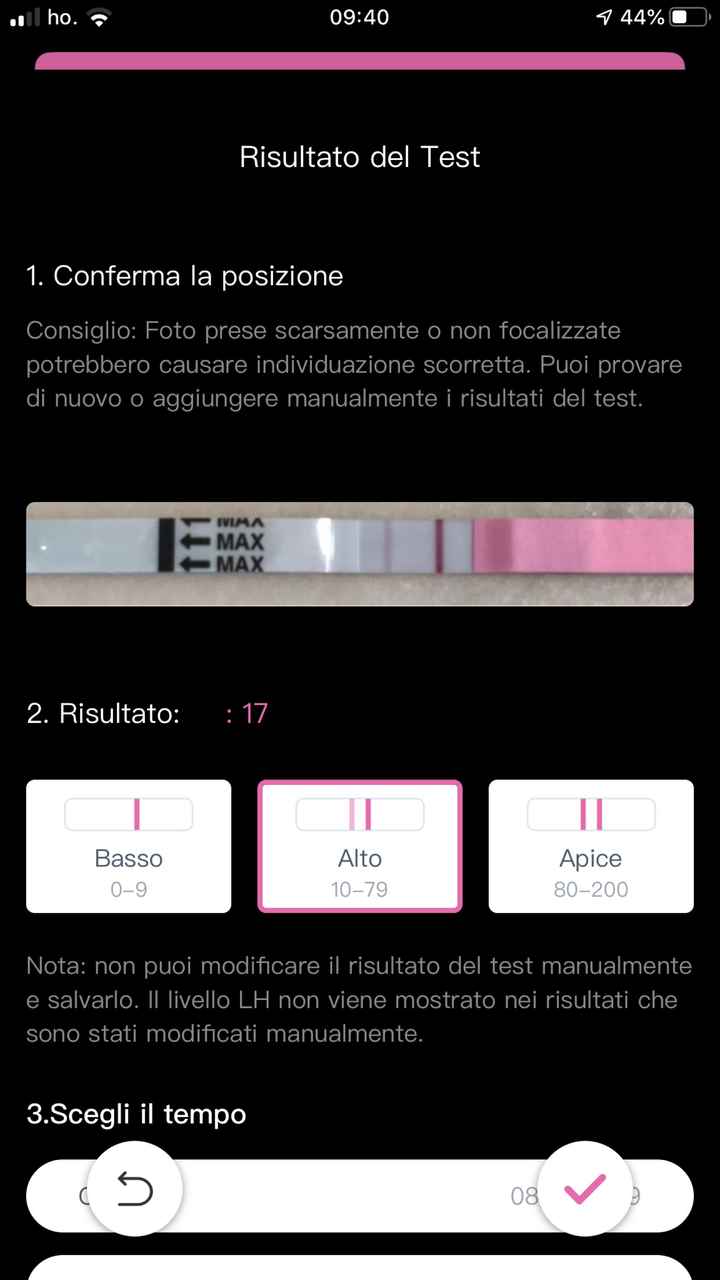Image resolution: width=720 pixels, height=1280 pixels.
Task: Tap the Wi-Fi icon in the status bar
Action: (98, 16)
